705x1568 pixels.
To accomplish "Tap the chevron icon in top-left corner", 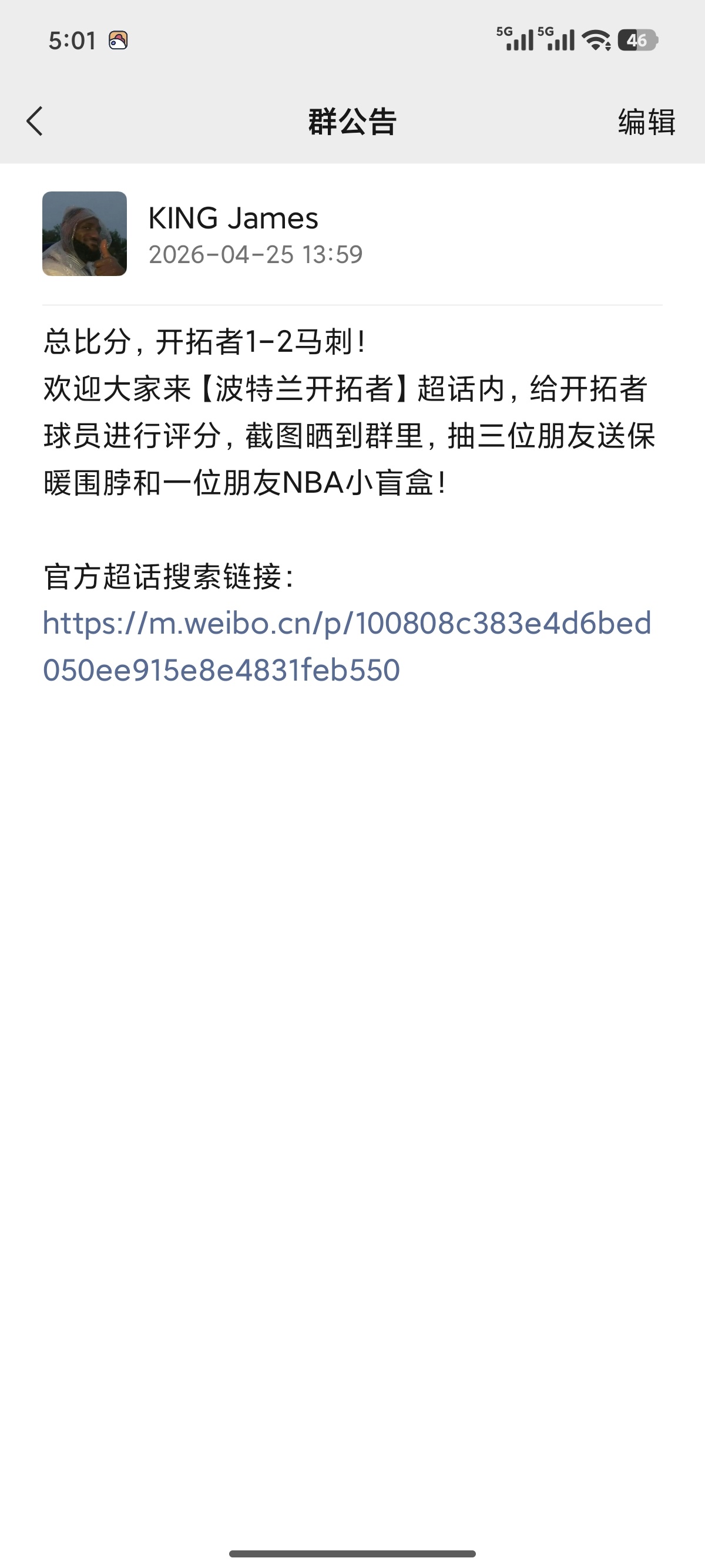I will pos(35,122).
